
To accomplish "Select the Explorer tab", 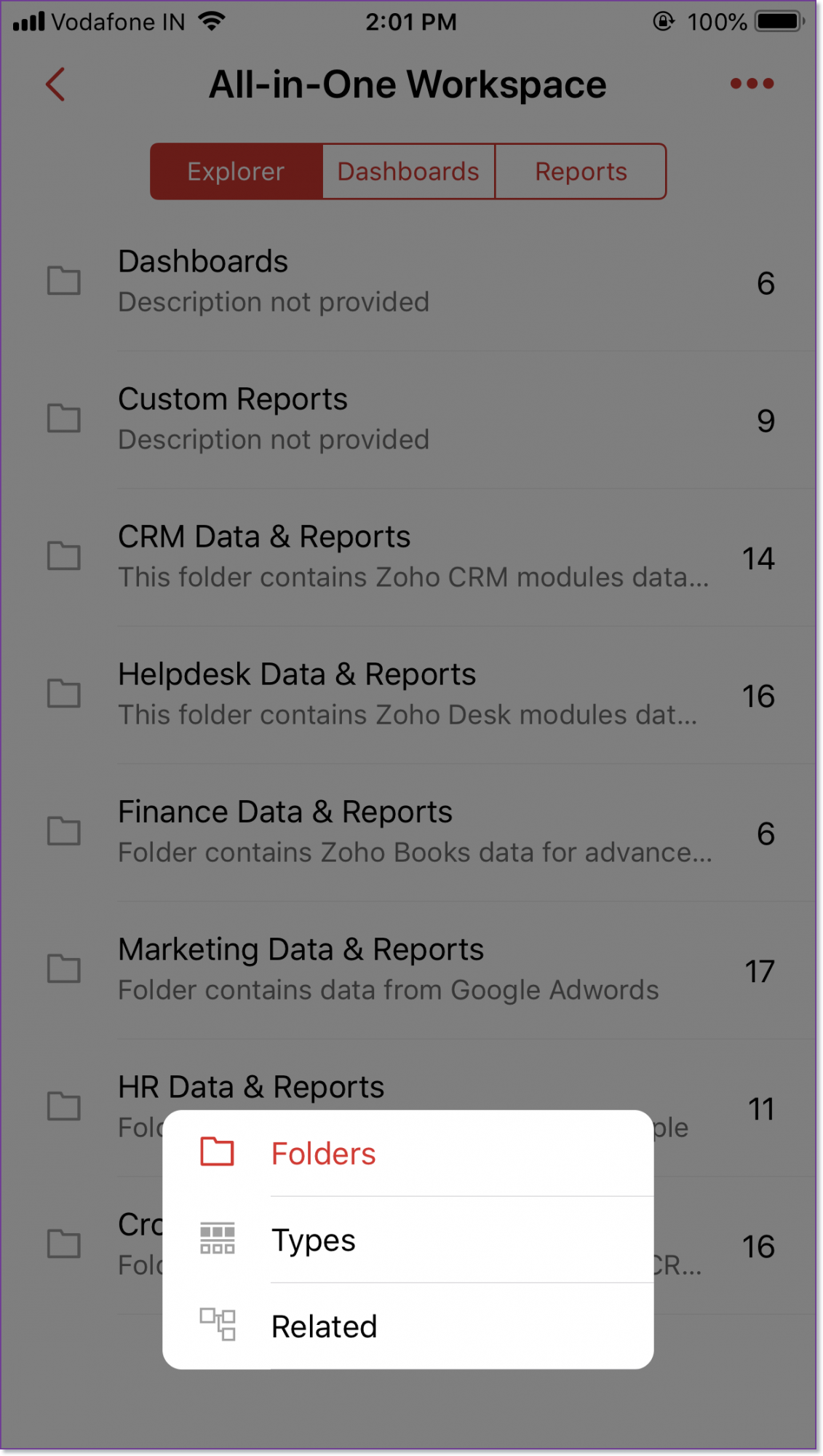I will pos(235,171).
